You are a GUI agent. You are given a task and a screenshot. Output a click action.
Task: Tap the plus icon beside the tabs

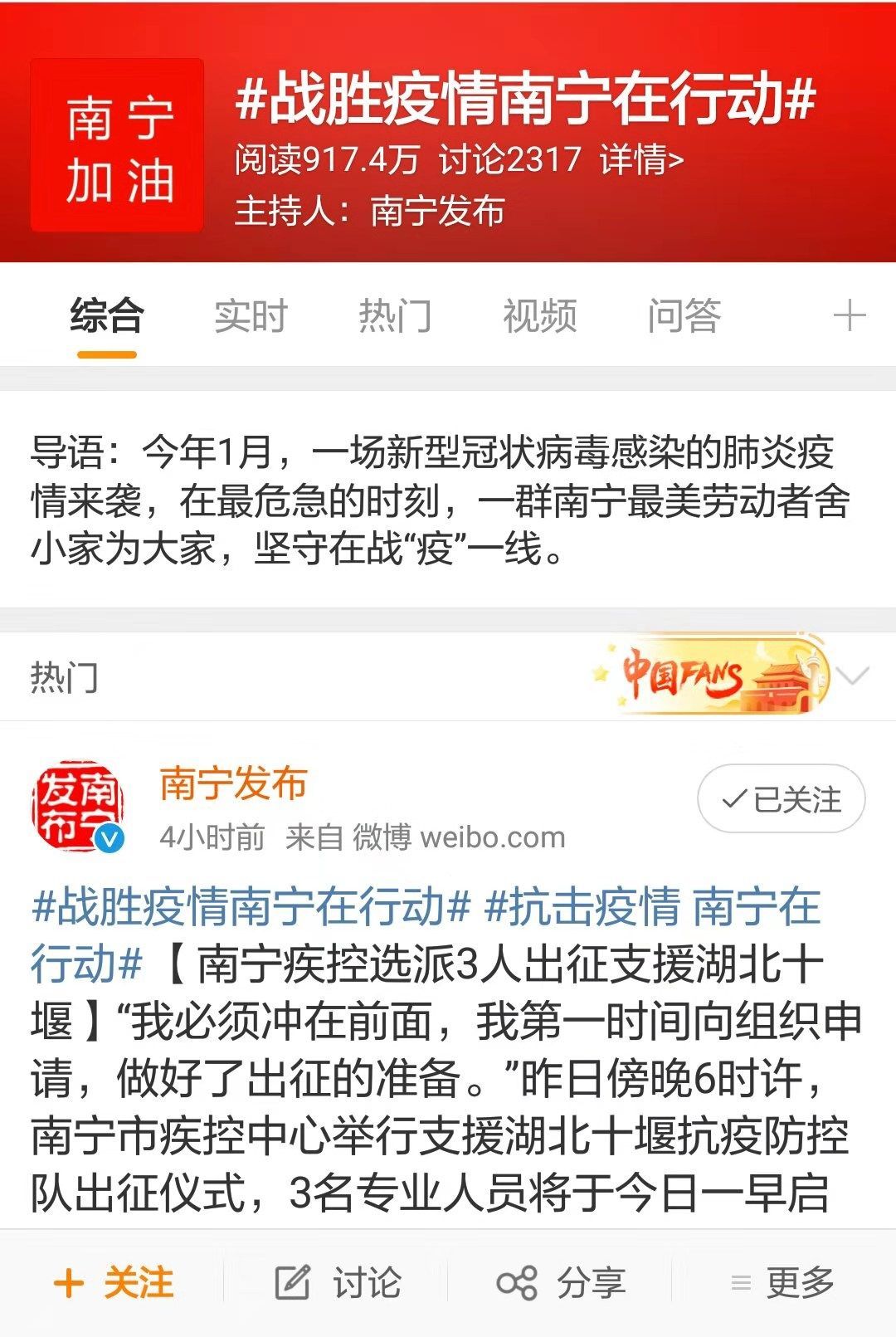coord(849,316)
